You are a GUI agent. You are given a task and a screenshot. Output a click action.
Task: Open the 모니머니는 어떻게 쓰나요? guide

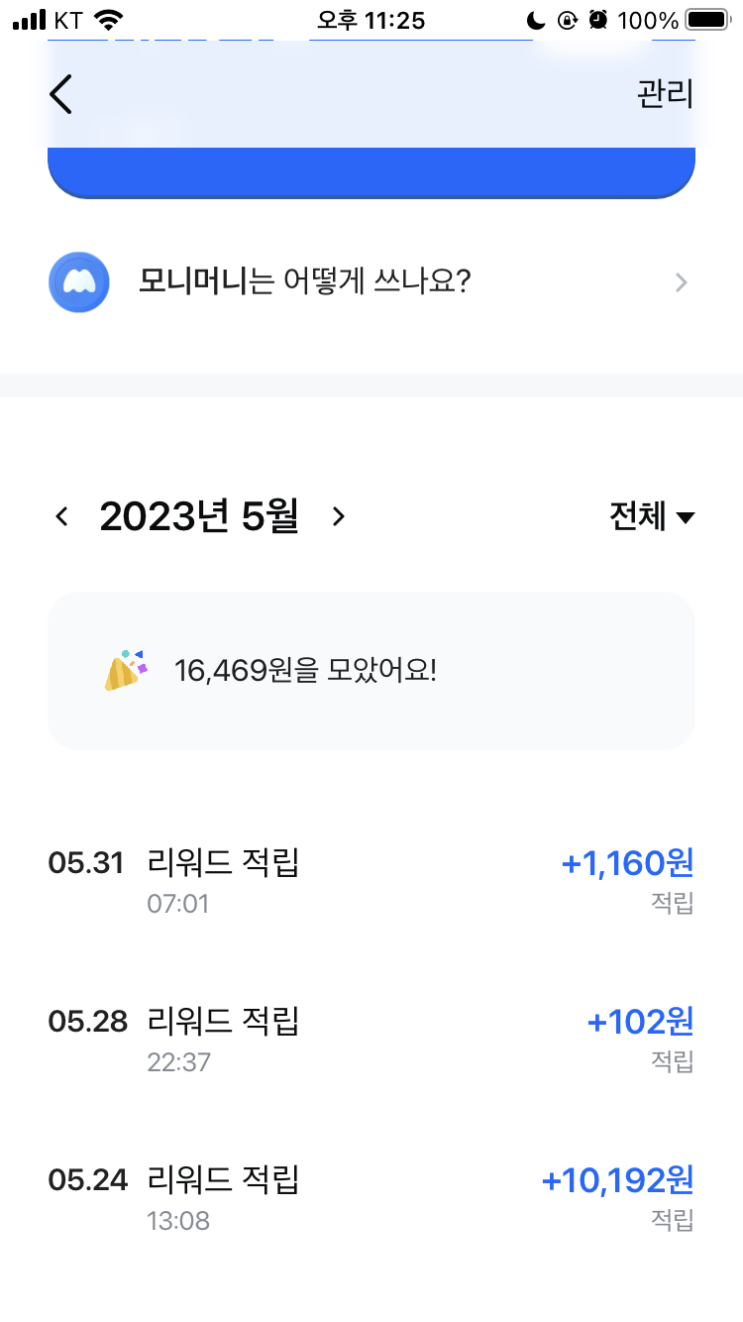coord(370,283)
